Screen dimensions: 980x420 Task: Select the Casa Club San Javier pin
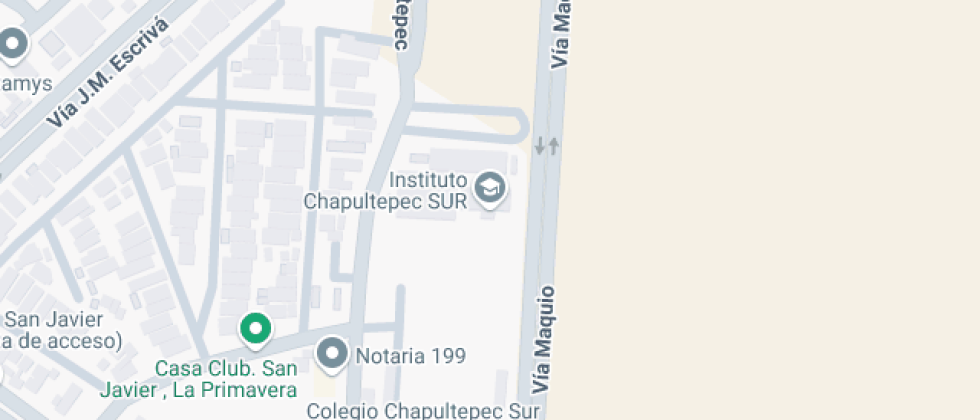[x=256, y=329]
